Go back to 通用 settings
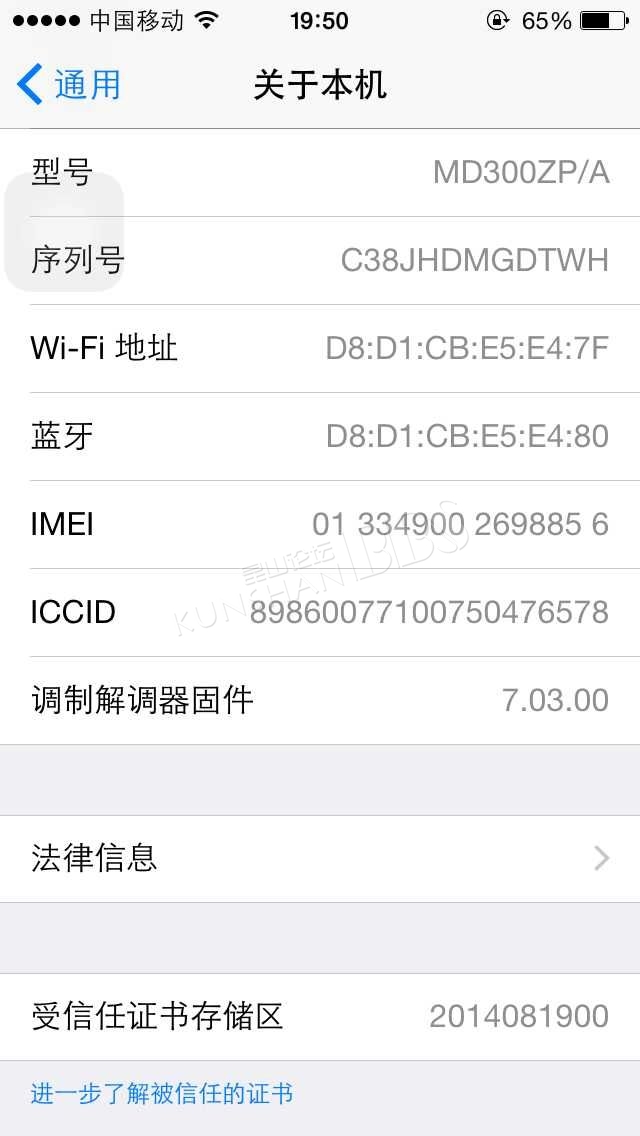 click(x=69, y=85)
